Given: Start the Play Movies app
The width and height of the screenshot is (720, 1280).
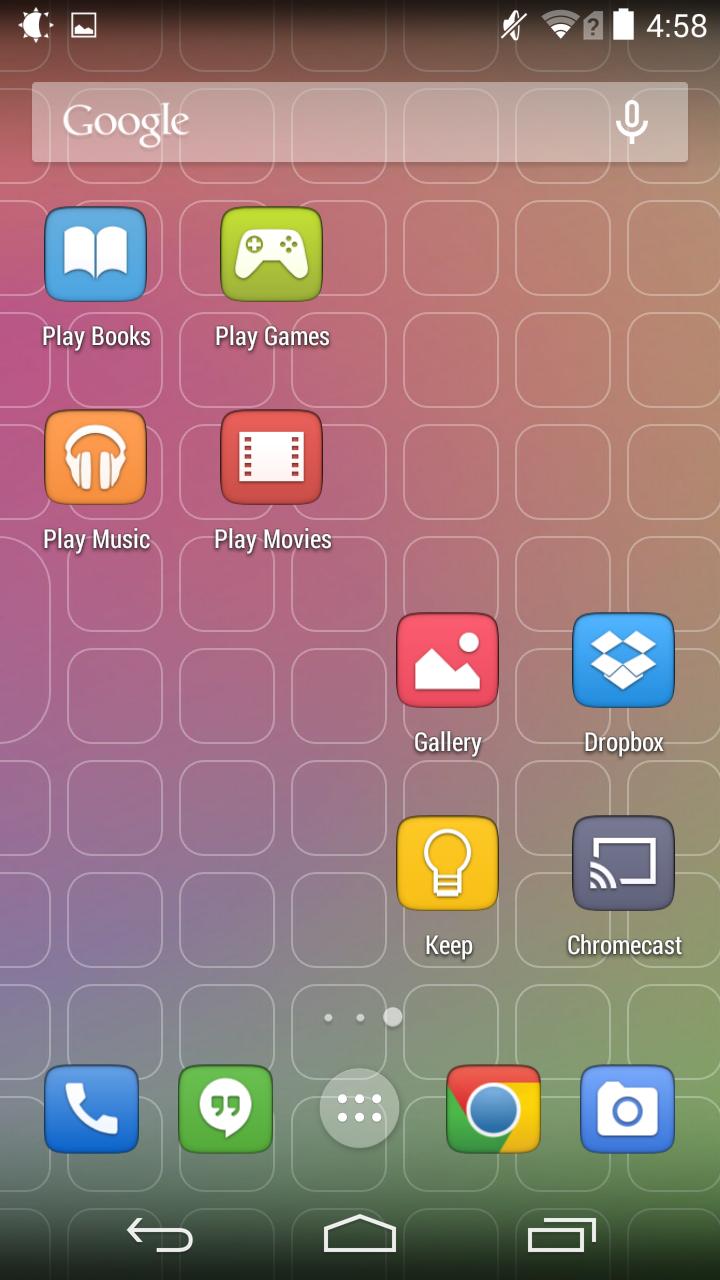Looking at the screenshot, I should (270, 457).
